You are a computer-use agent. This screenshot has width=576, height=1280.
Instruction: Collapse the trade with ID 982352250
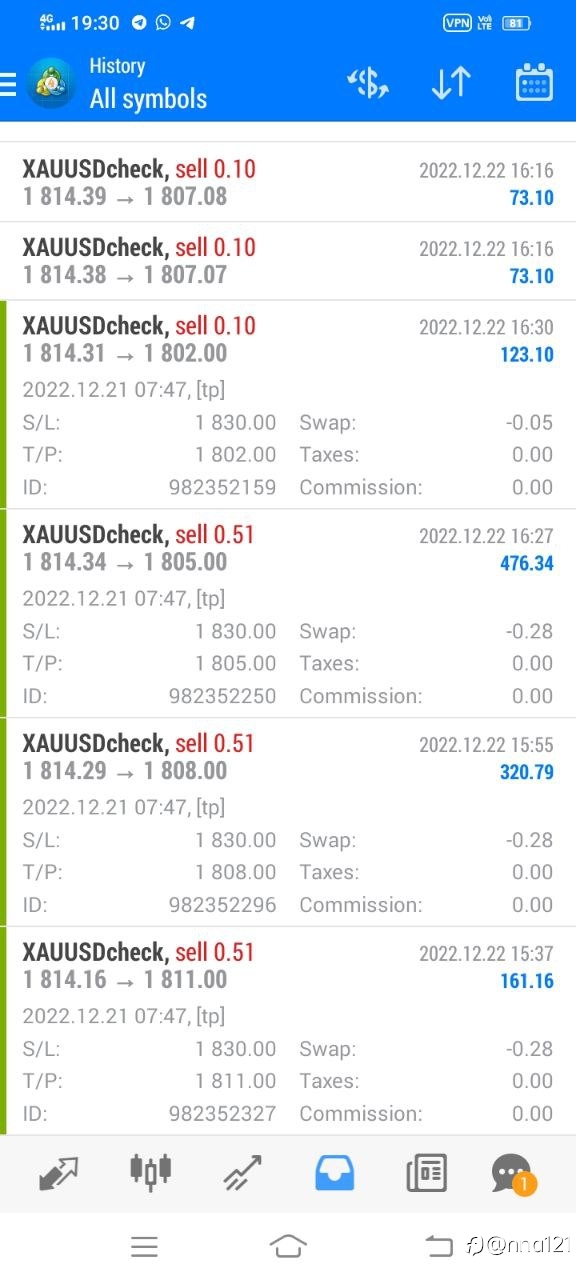tap(288, 614)
